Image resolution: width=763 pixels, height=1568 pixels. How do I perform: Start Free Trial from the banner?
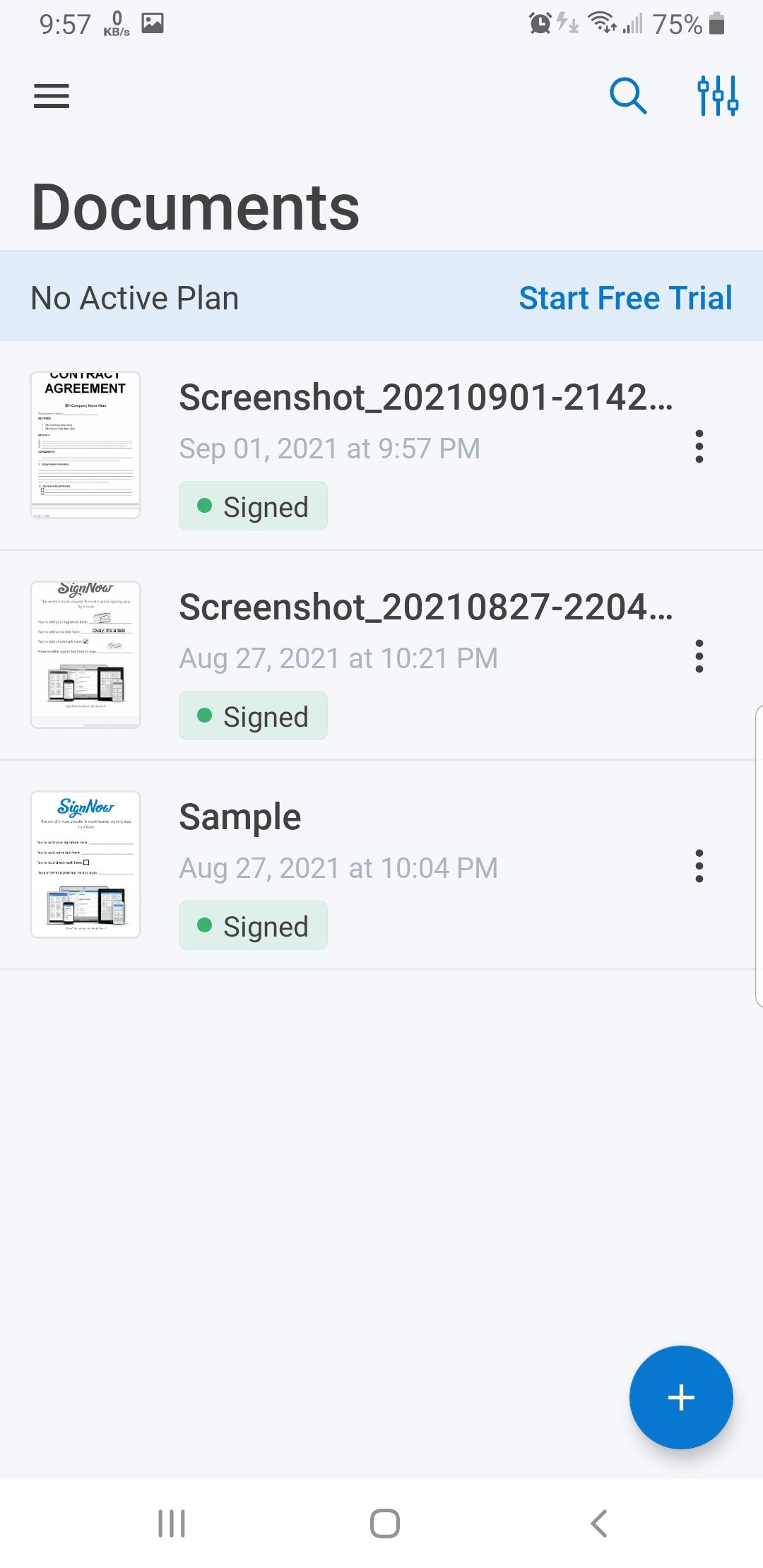click(x=625, y=297)
